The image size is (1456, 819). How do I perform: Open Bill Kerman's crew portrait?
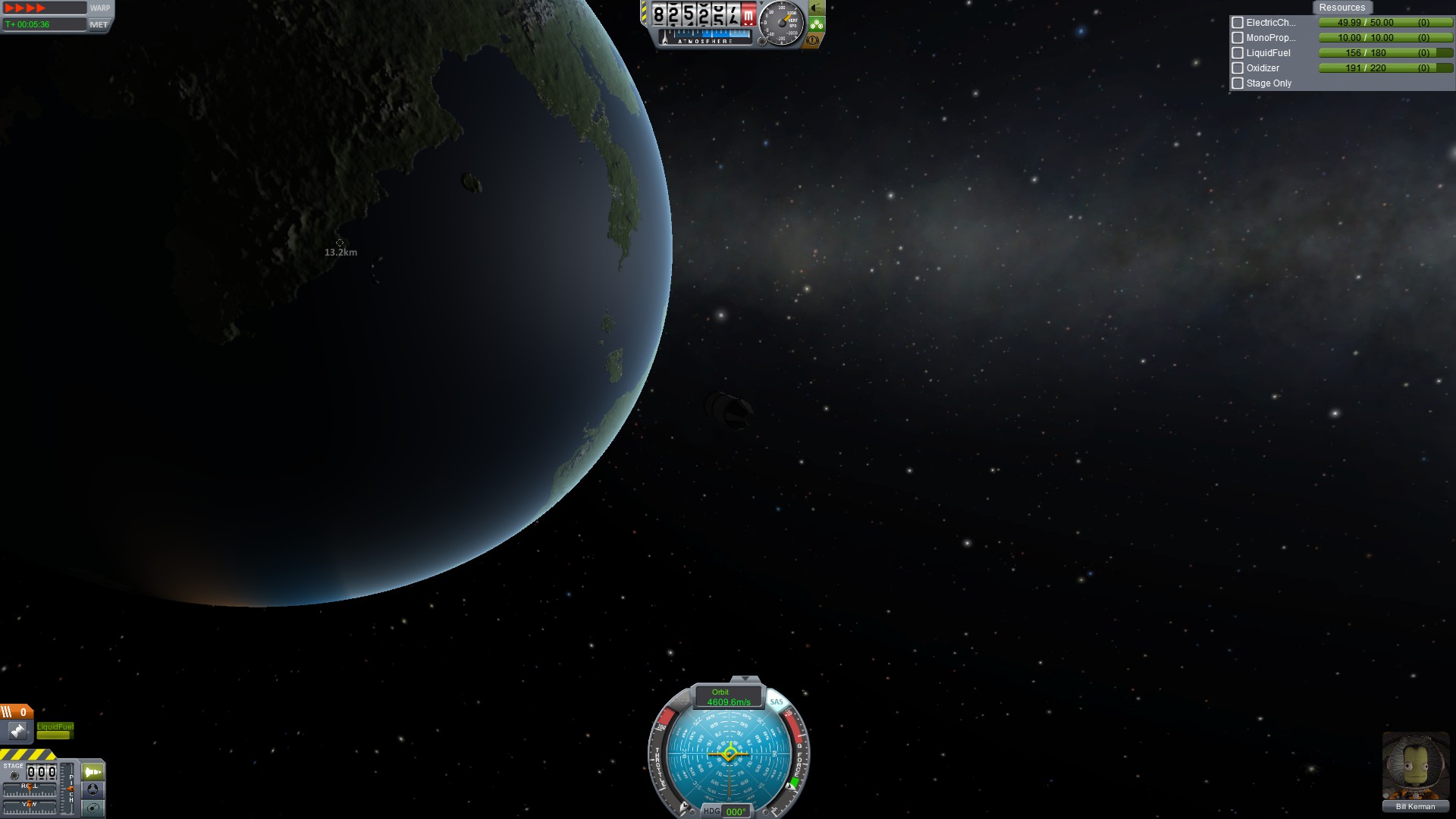1415,766
